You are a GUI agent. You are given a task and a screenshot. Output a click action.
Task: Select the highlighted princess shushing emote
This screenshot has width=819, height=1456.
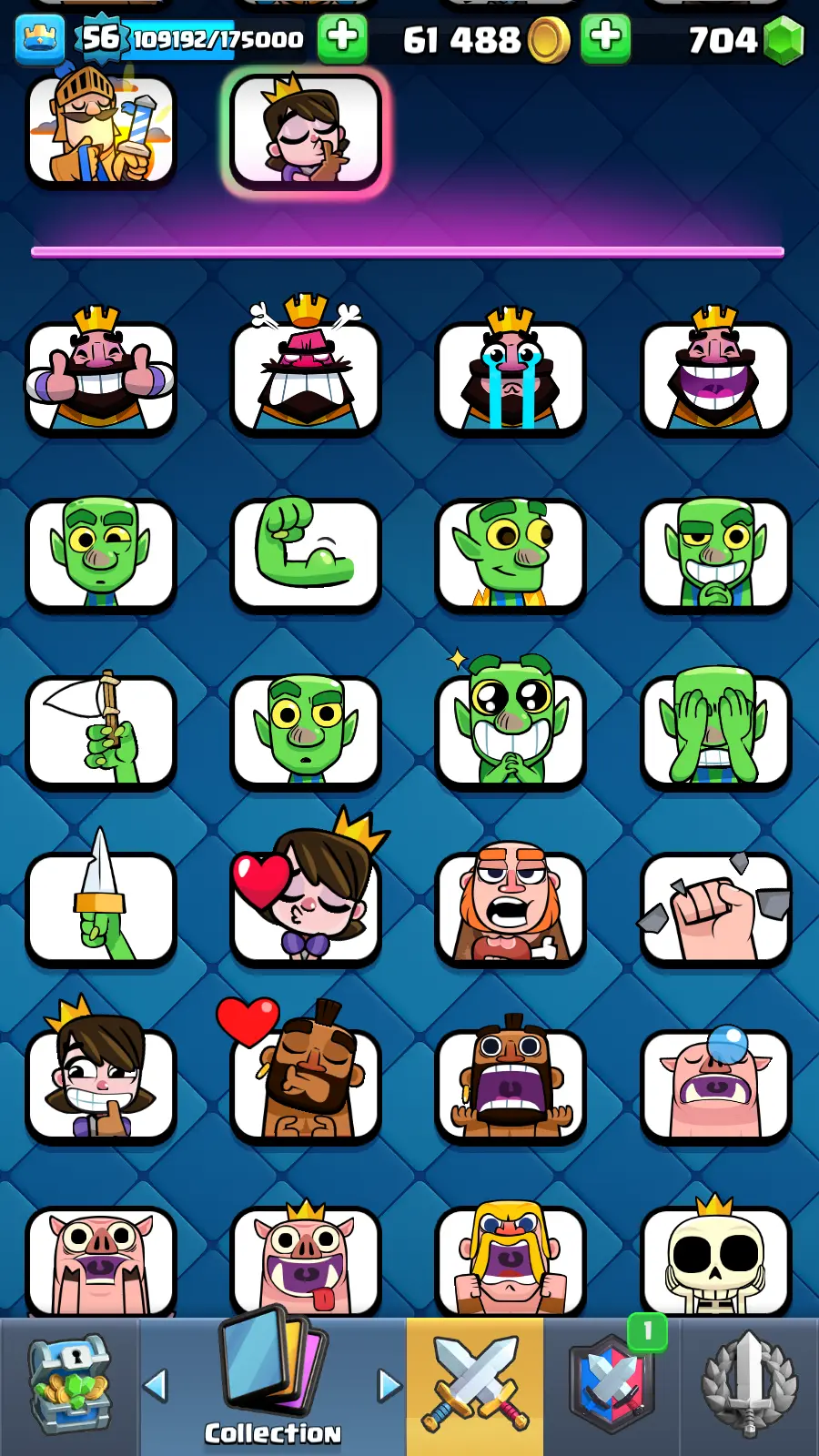[305, 132]
